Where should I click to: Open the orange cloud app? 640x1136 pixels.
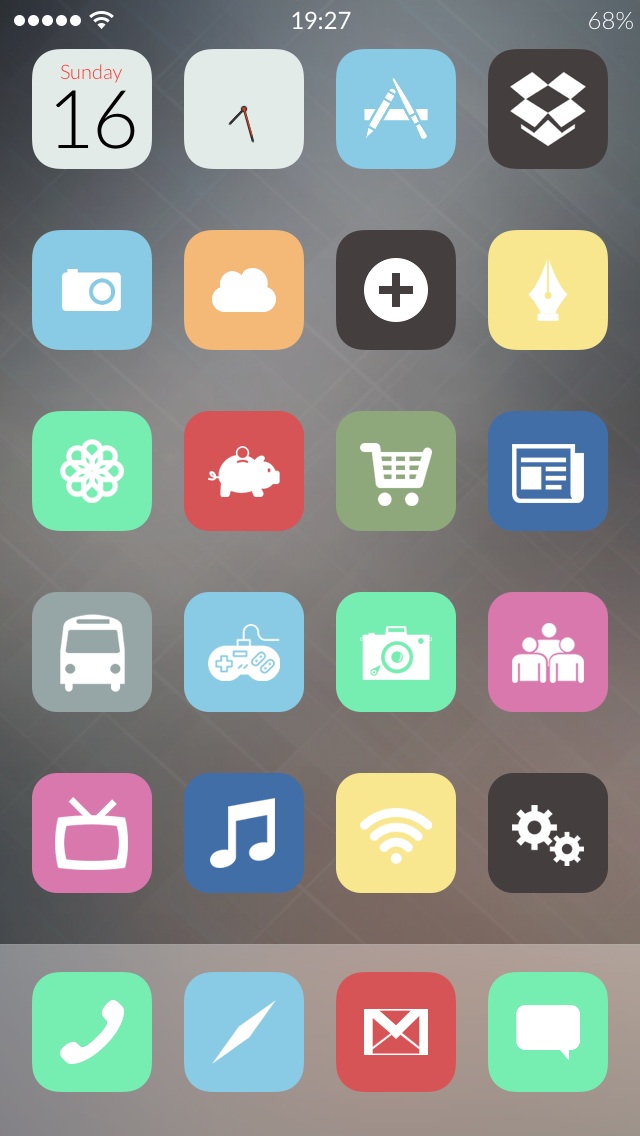click(x=244, y=290)
